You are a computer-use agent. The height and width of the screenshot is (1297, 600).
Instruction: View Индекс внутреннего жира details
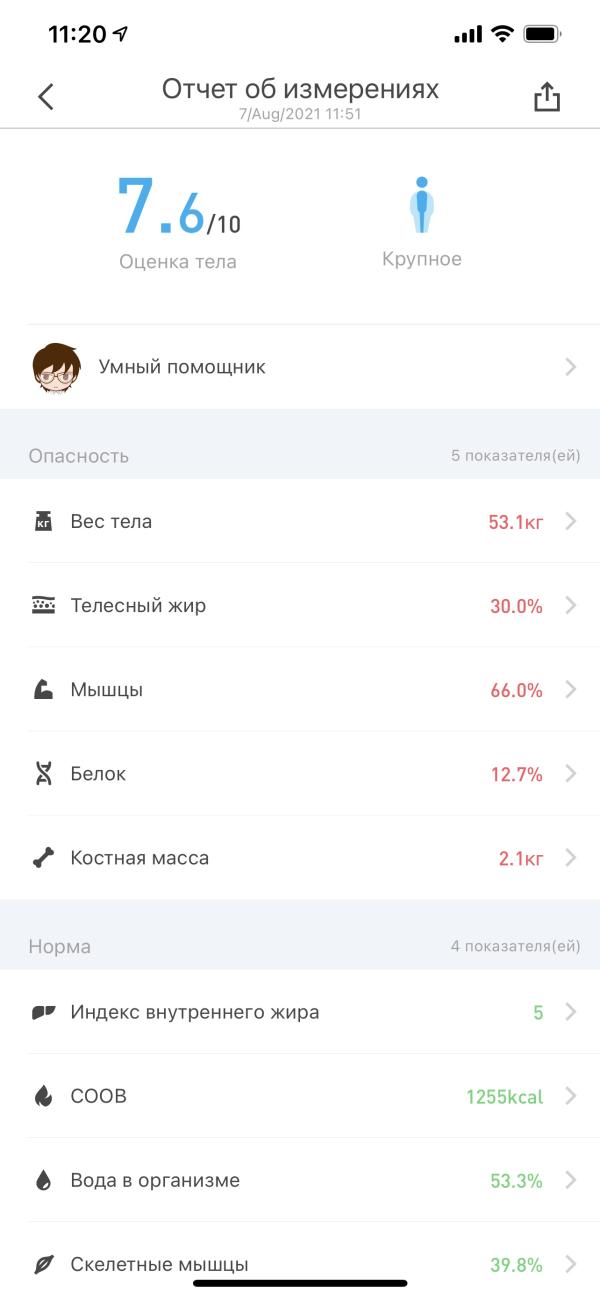[x=300, y=1012]
